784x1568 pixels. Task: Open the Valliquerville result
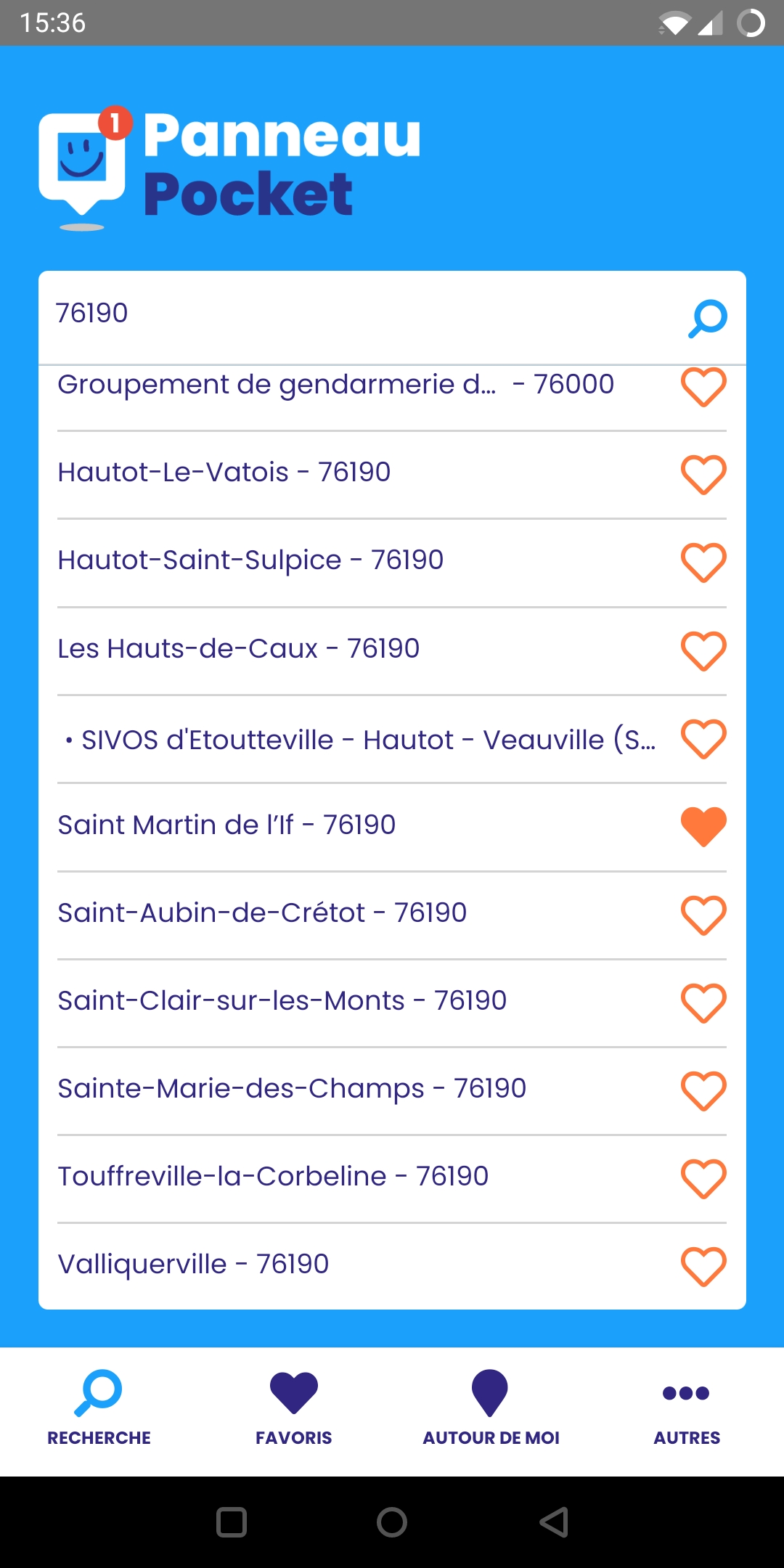(x=194, y=1265)
